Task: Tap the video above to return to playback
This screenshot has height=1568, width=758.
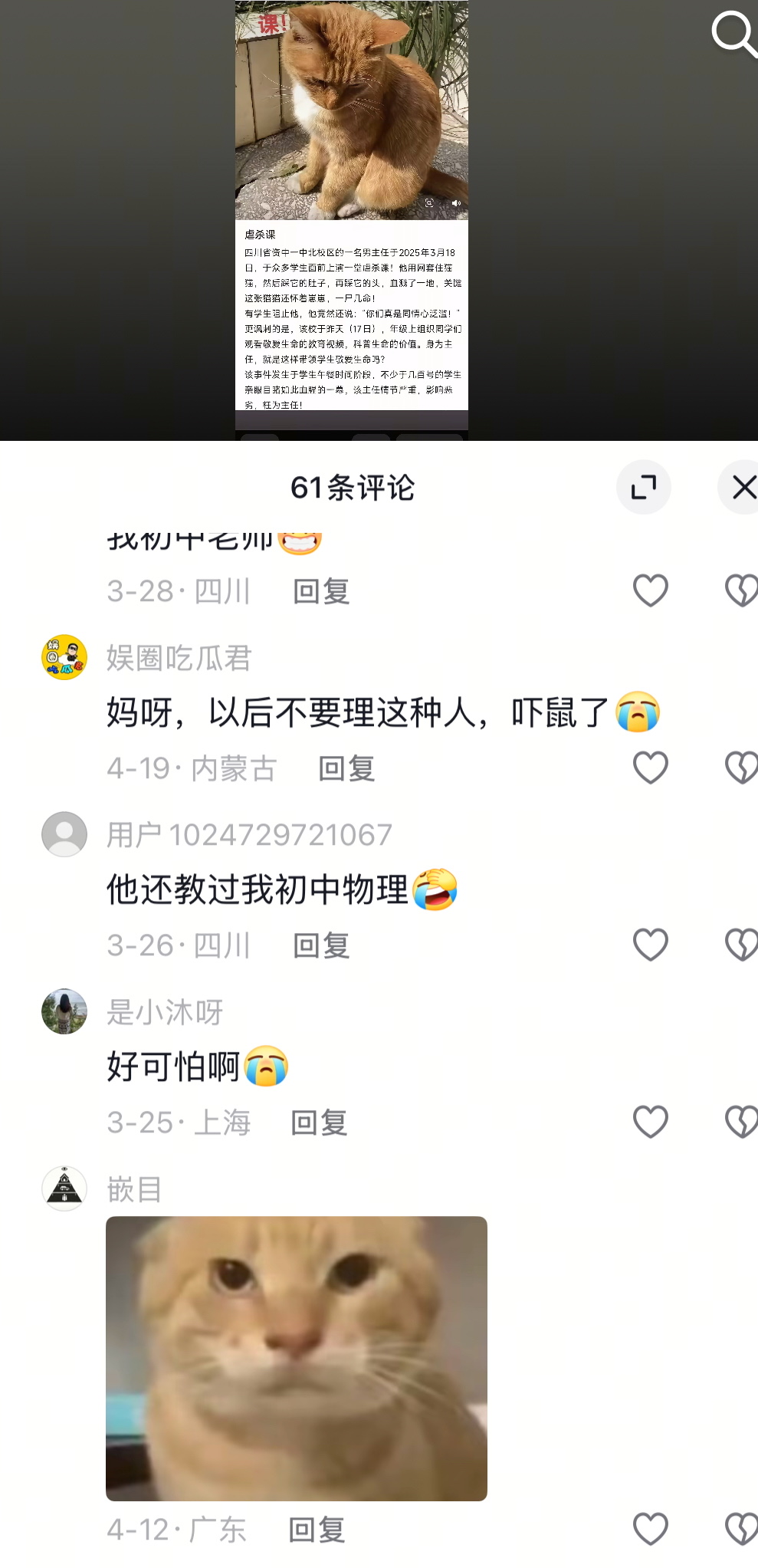Action: pyautogui.click(x=351, y=215)
